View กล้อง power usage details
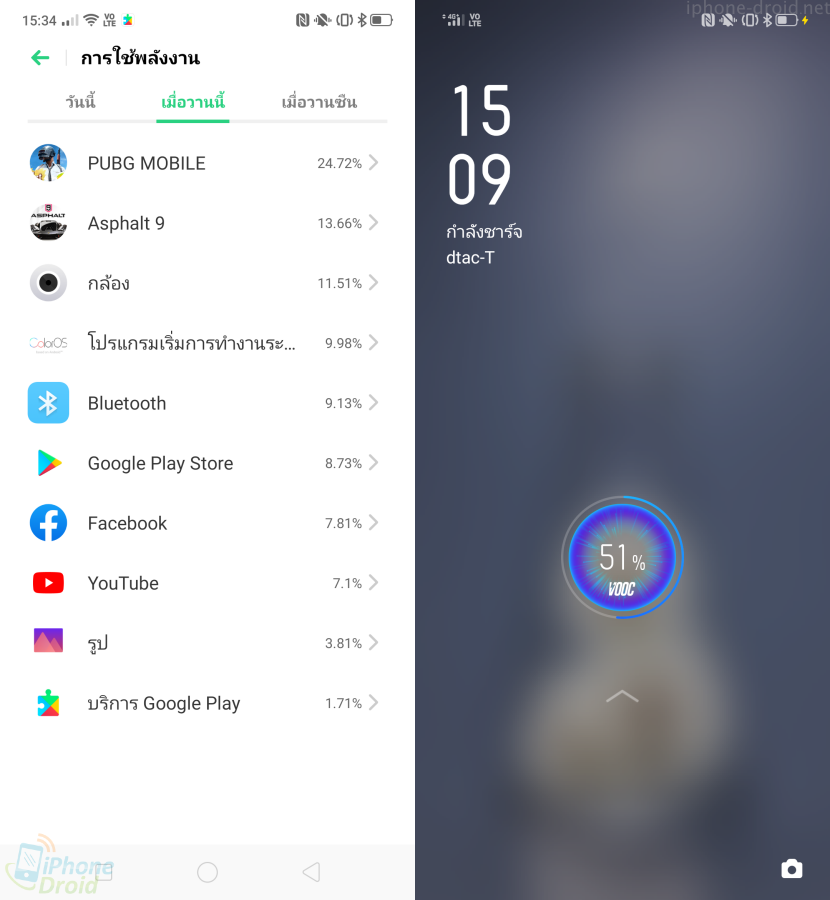The width and height of the screenshot is (830, 900). 205,283
